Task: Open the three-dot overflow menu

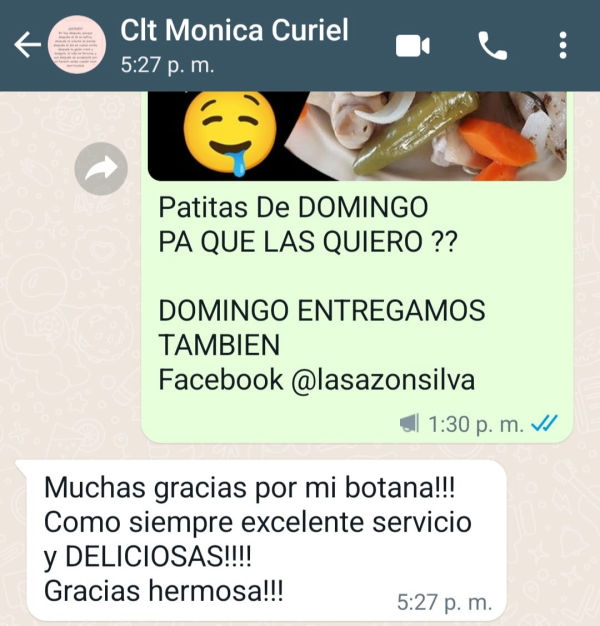Action: tap(563, 45)
